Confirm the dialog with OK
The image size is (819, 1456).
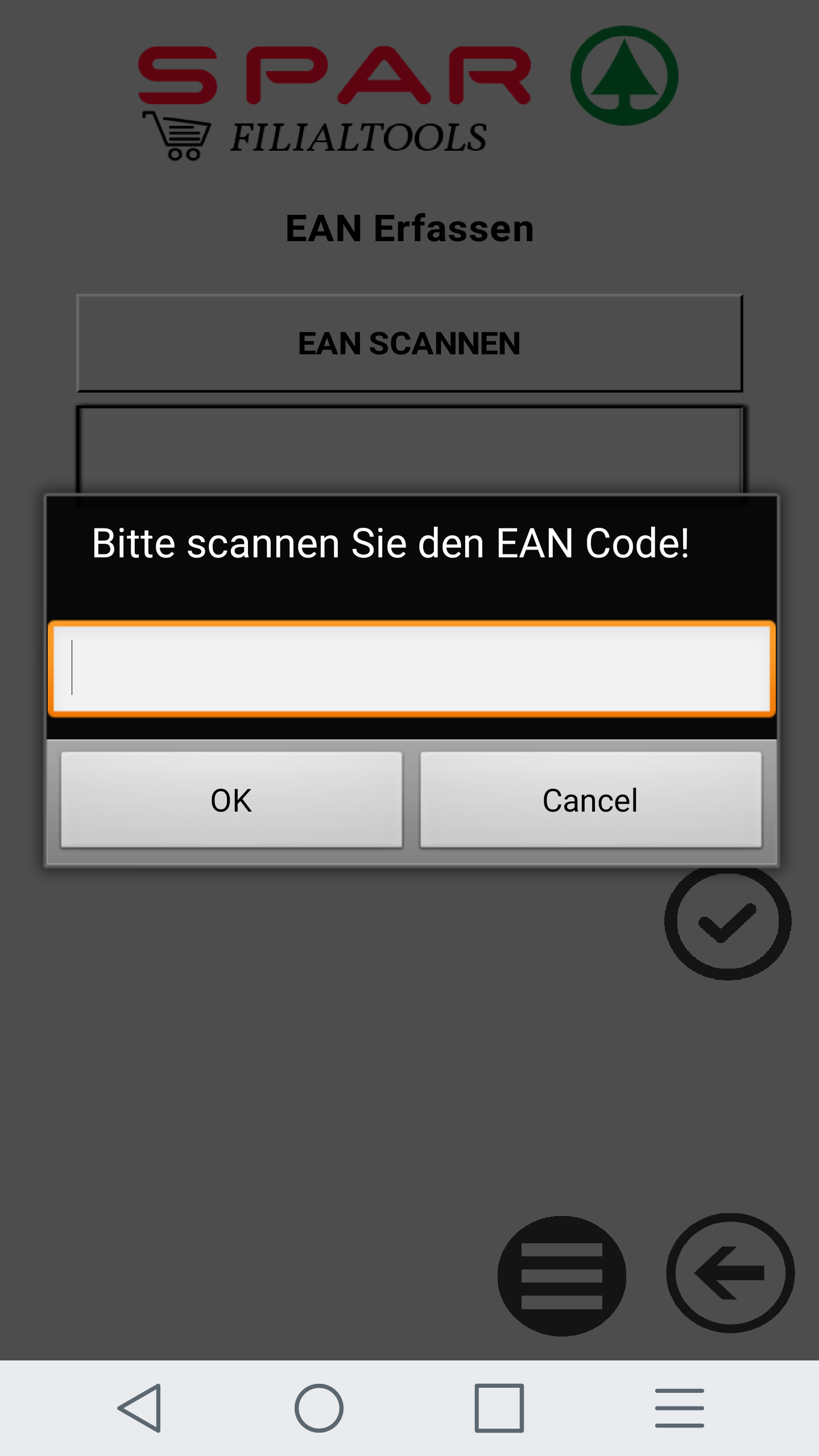click(x=231, y=800)
